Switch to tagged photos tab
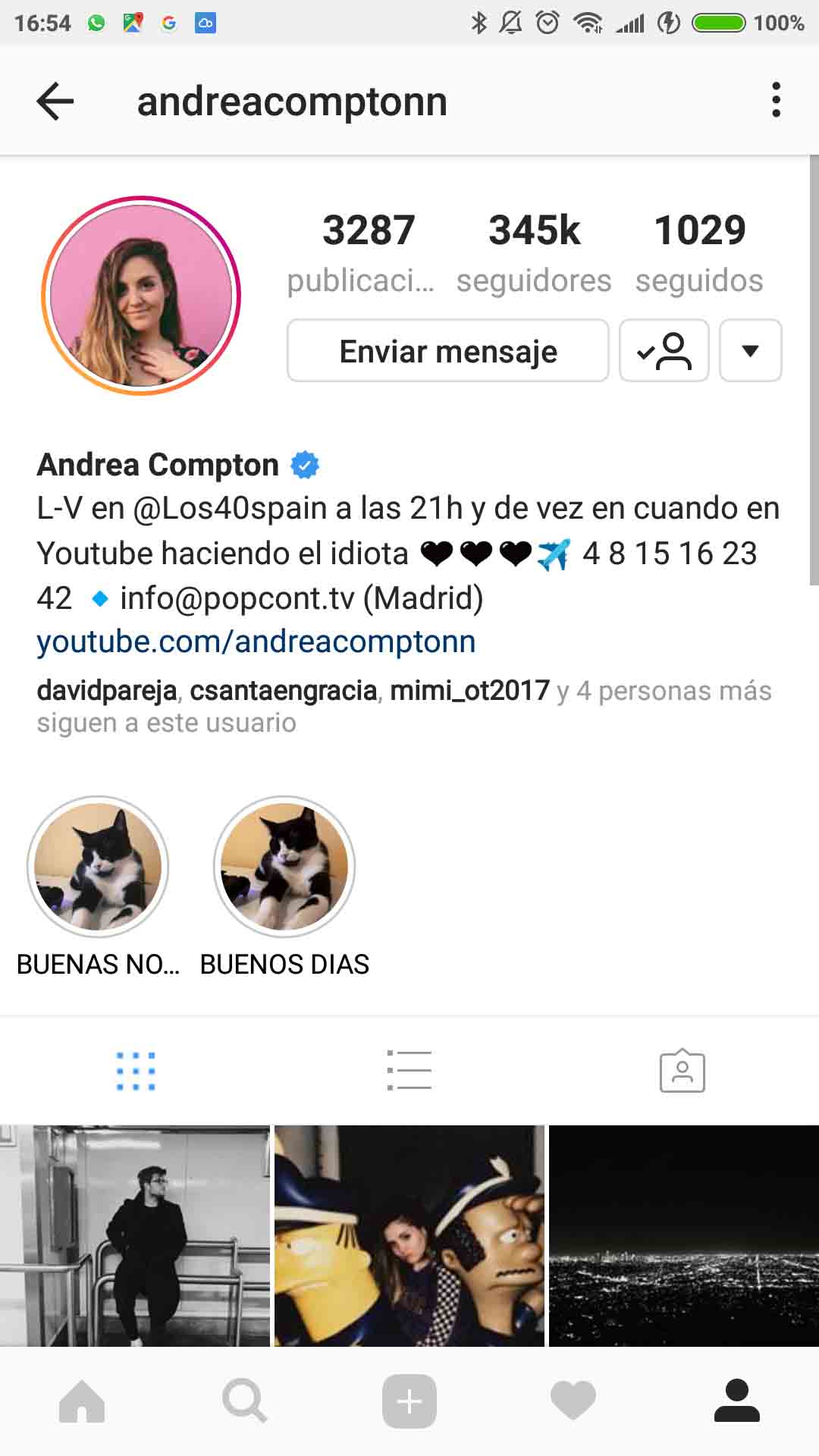819x1456 pixels. tap(682, 1071)
